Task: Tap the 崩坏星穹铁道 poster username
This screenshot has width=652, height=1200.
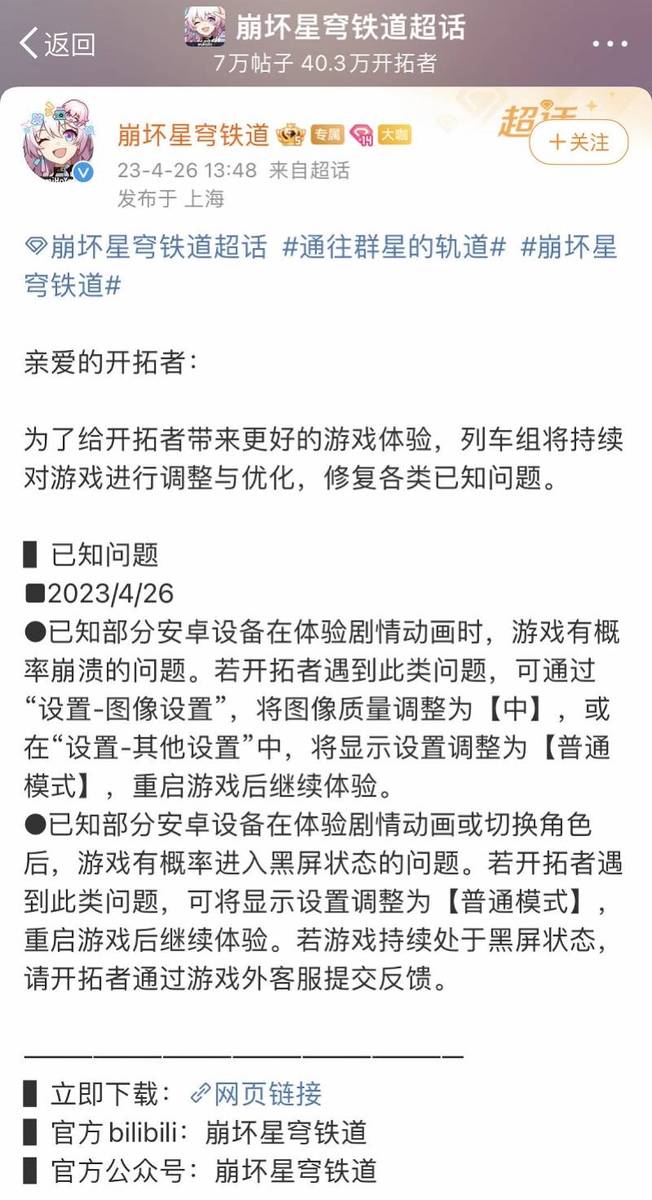Action: (193, 133)
